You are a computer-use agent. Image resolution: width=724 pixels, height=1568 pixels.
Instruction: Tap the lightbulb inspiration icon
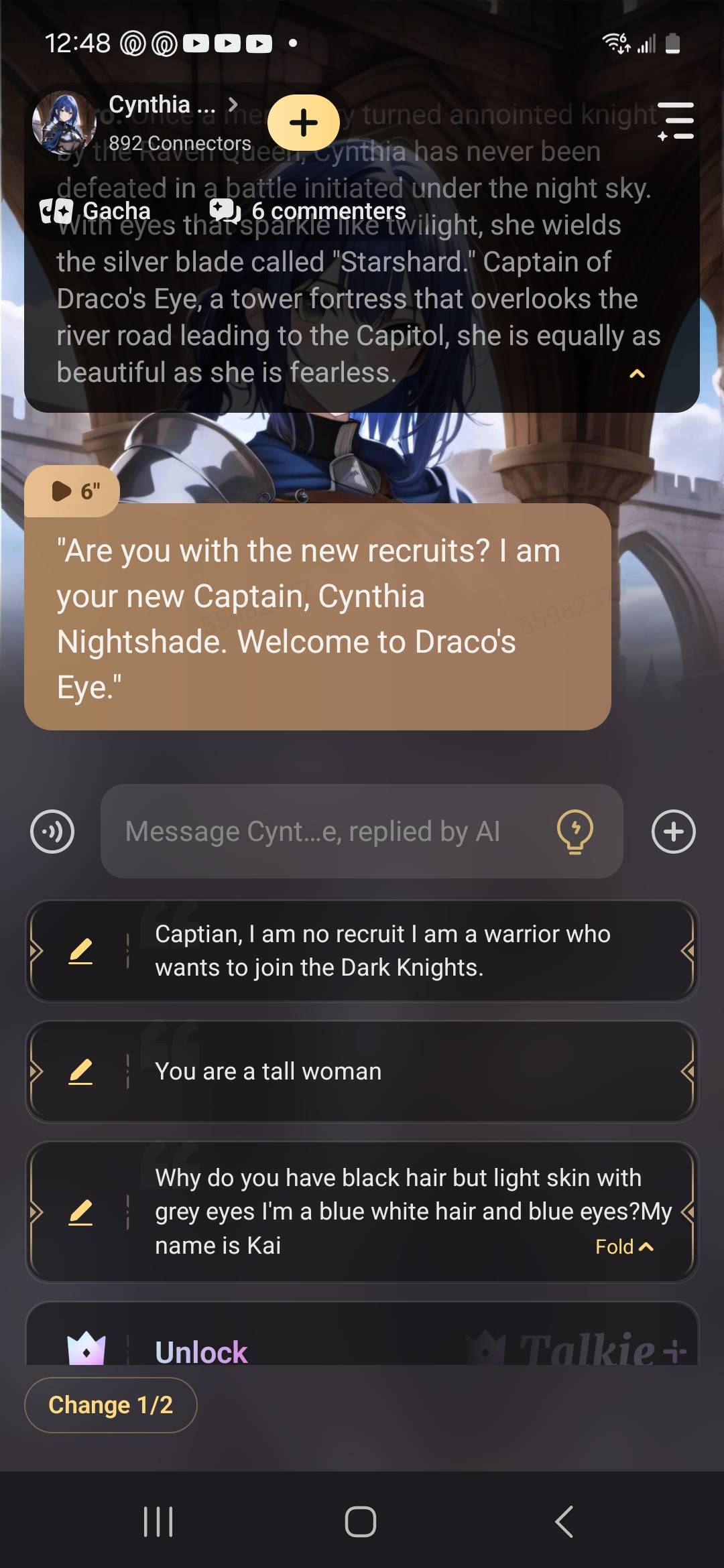coord(575,832)
